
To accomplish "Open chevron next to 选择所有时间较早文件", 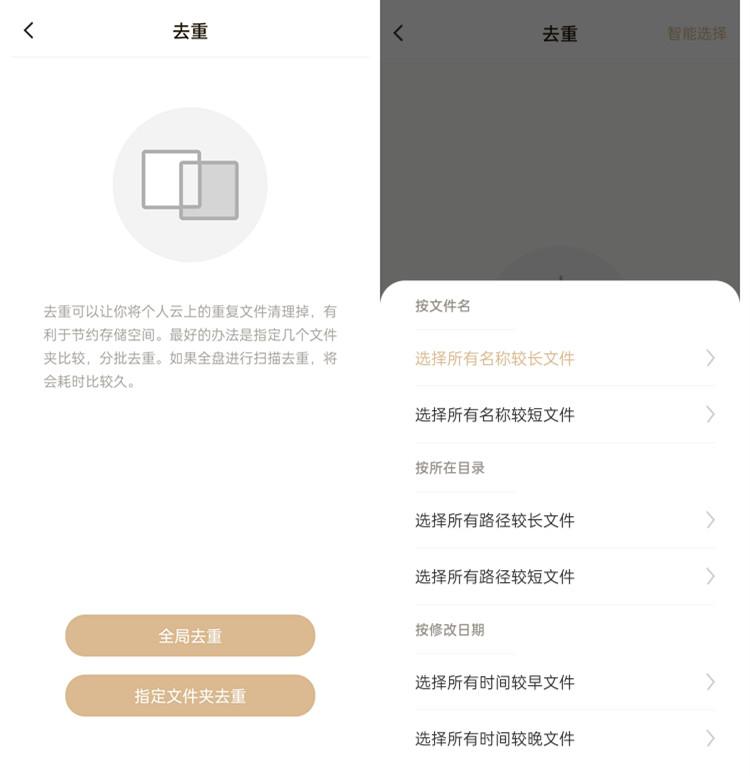I will (709, 682).
